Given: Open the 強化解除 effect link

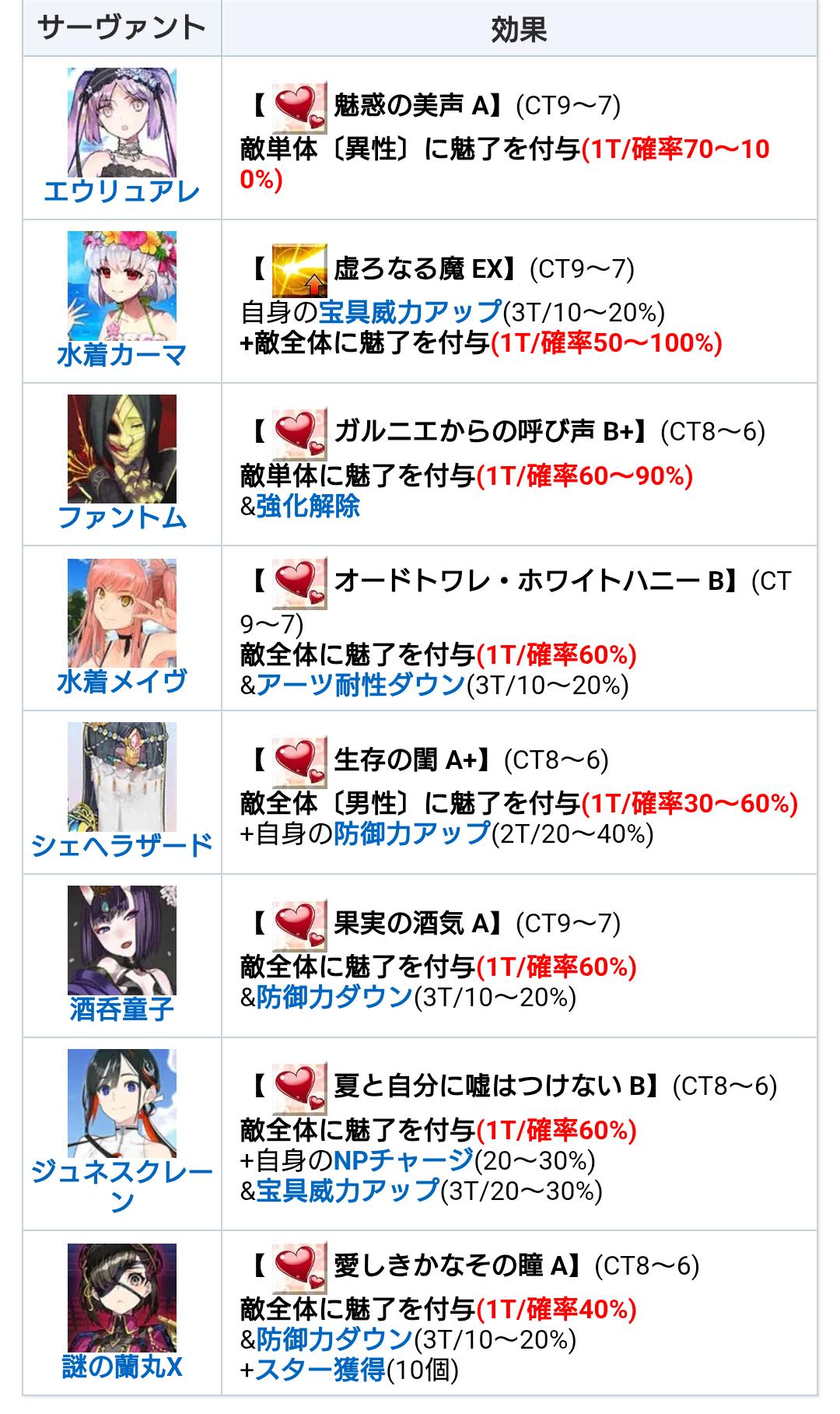Looking at the screenshot, I should tap(307, 506).
